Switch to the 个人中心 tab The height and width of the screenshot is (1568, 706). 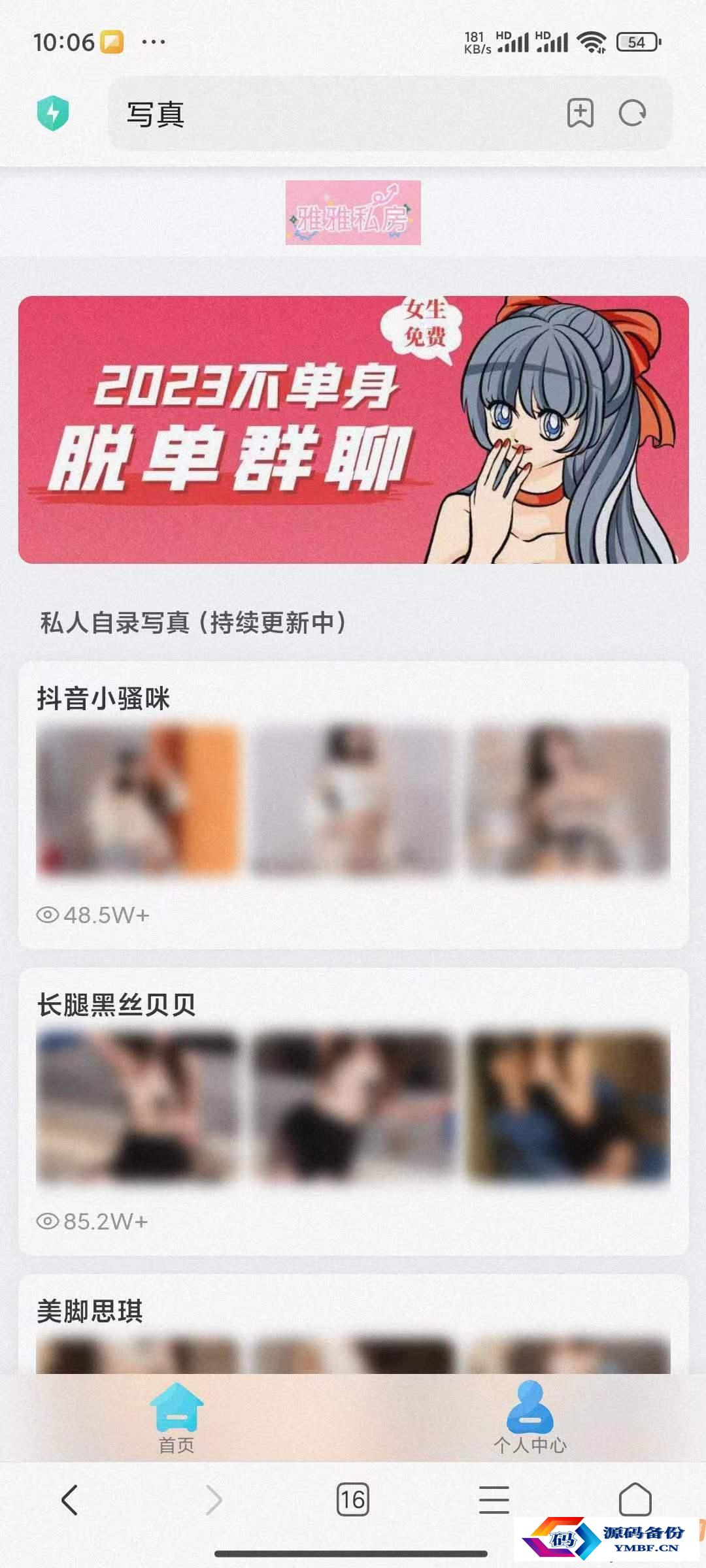pyautogui.click(x=530, y=1418)
